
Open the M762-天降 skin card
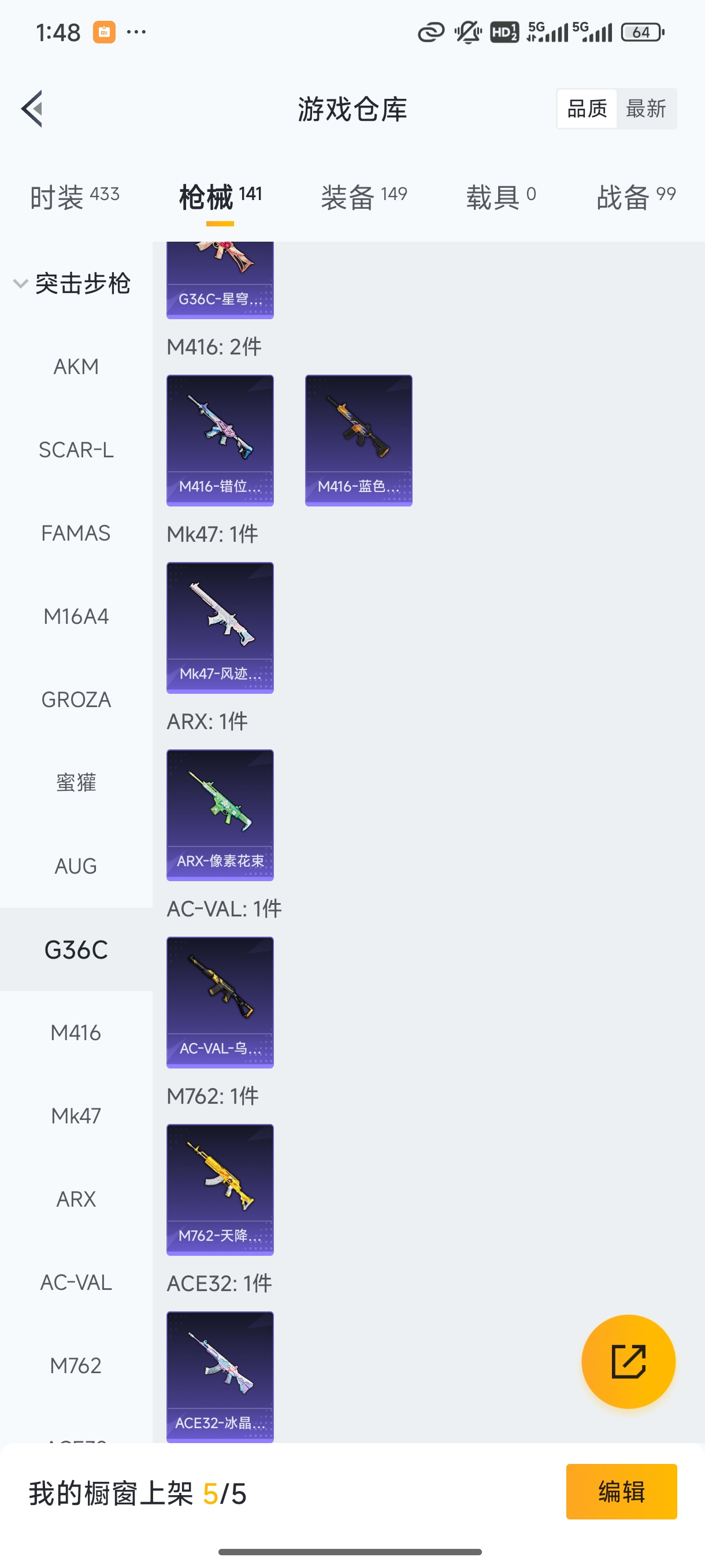point(220,1189)
